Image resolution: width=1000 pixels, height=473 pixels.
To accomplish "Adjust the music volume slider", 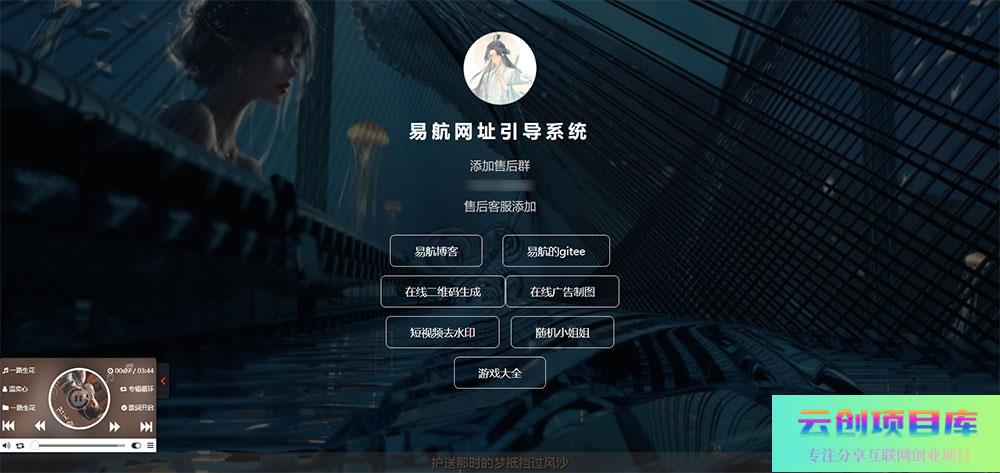I will tap(80, 445).
